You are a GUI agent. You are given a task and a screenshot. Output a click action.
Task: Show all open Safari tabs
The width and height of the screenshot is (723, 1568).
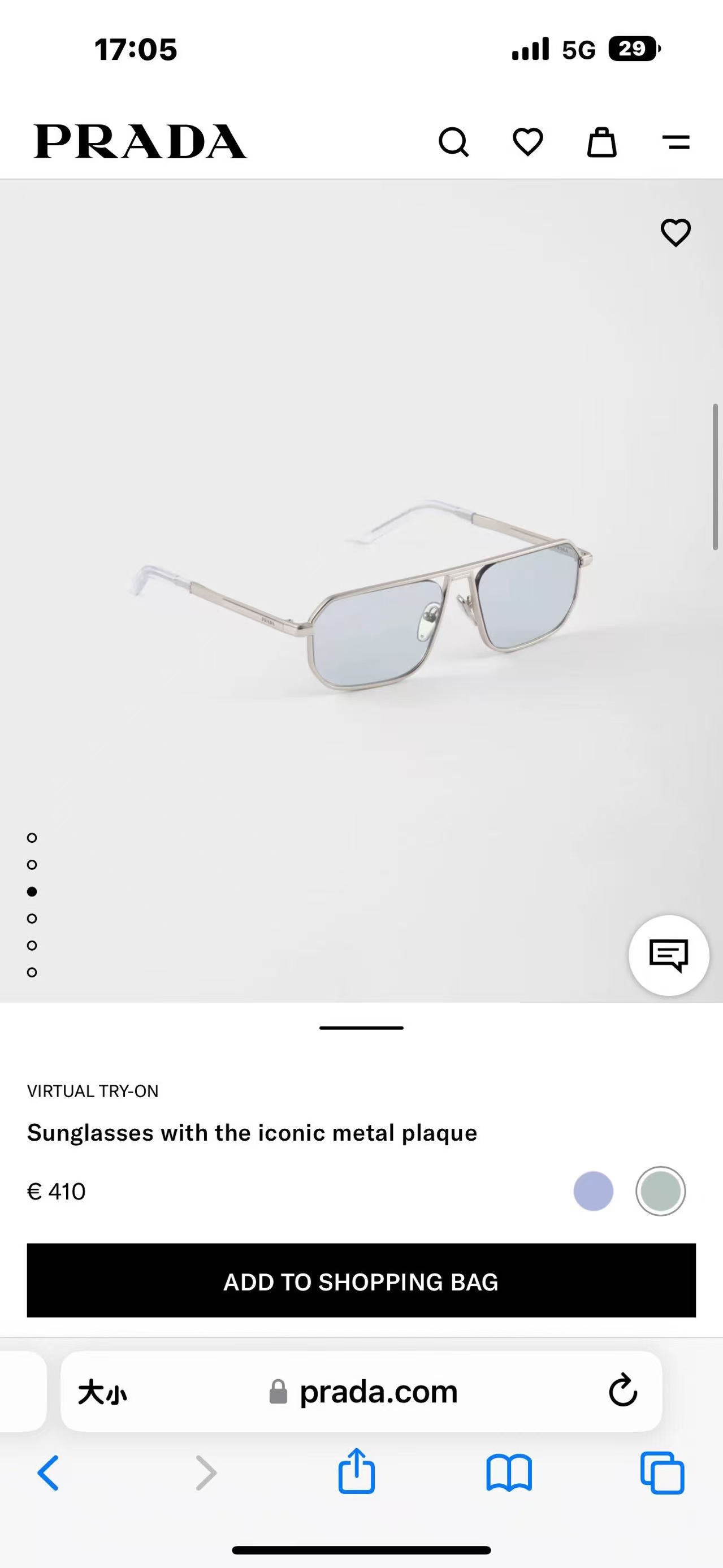662,1473
